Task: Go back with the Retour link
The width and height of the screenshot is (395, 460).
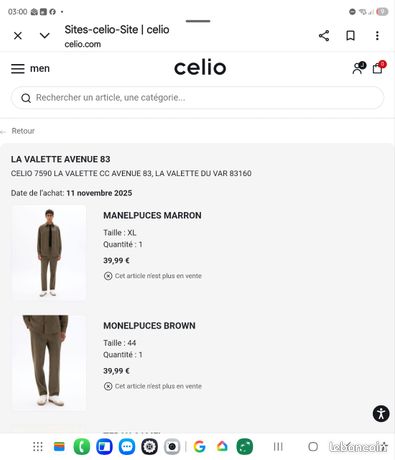Action: tap(23, 131)
